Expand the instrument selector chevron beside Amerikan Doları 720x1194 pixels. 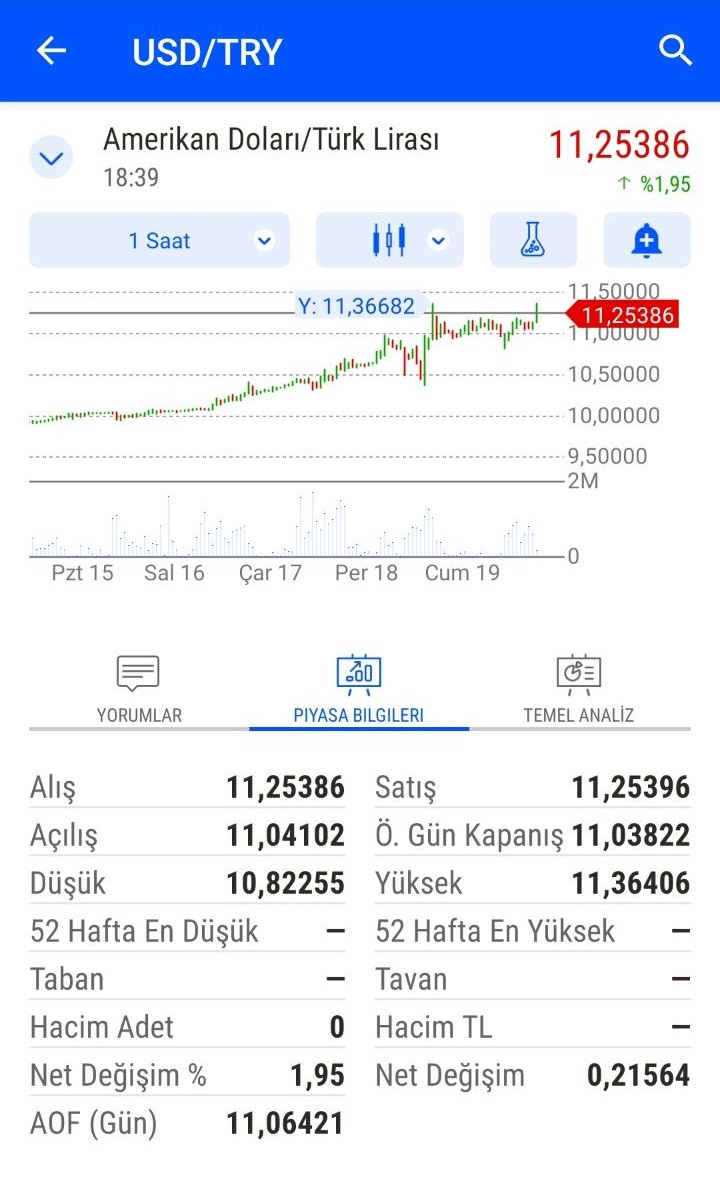51,157
